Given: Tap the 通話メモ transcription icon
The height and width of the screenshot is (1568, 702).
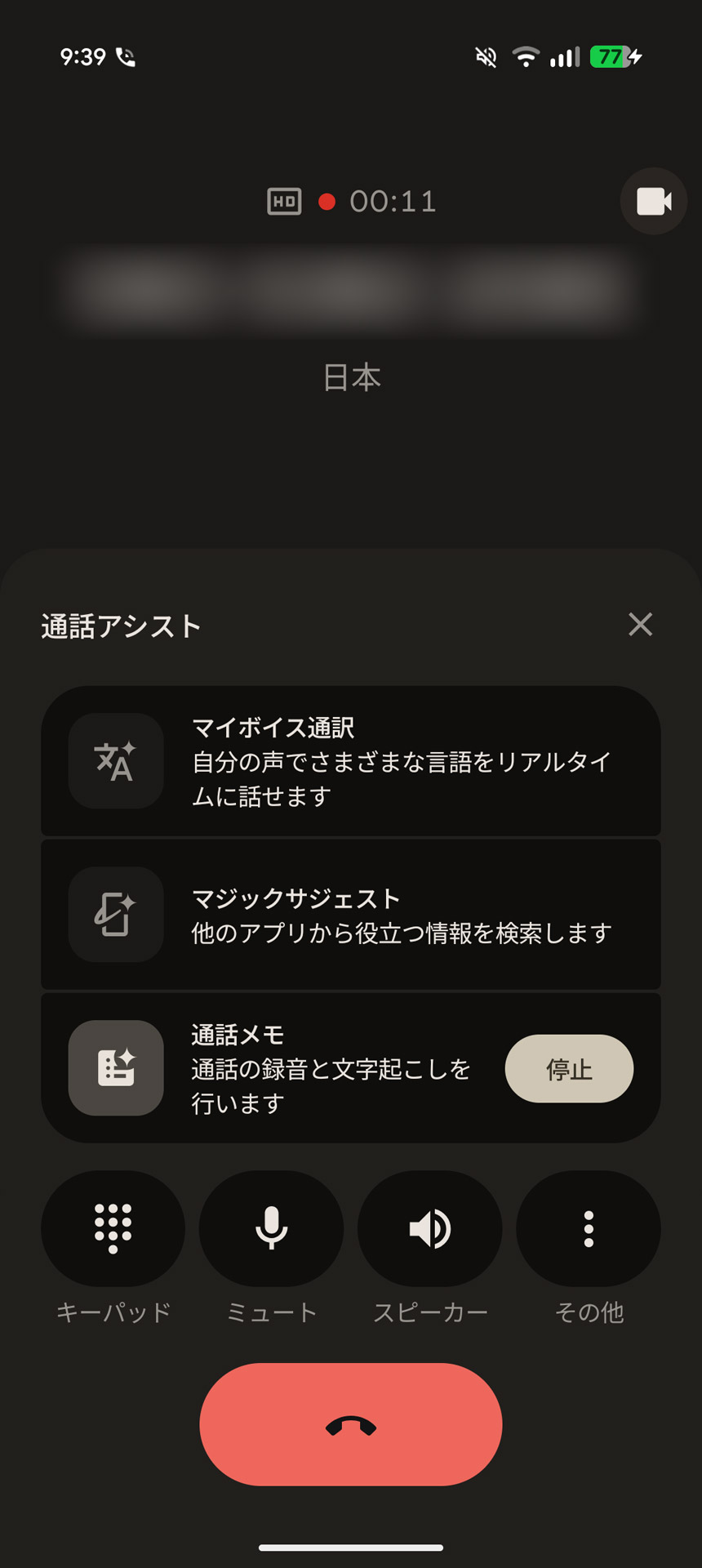Looking at the screenshot, I should pos(114,1067).
